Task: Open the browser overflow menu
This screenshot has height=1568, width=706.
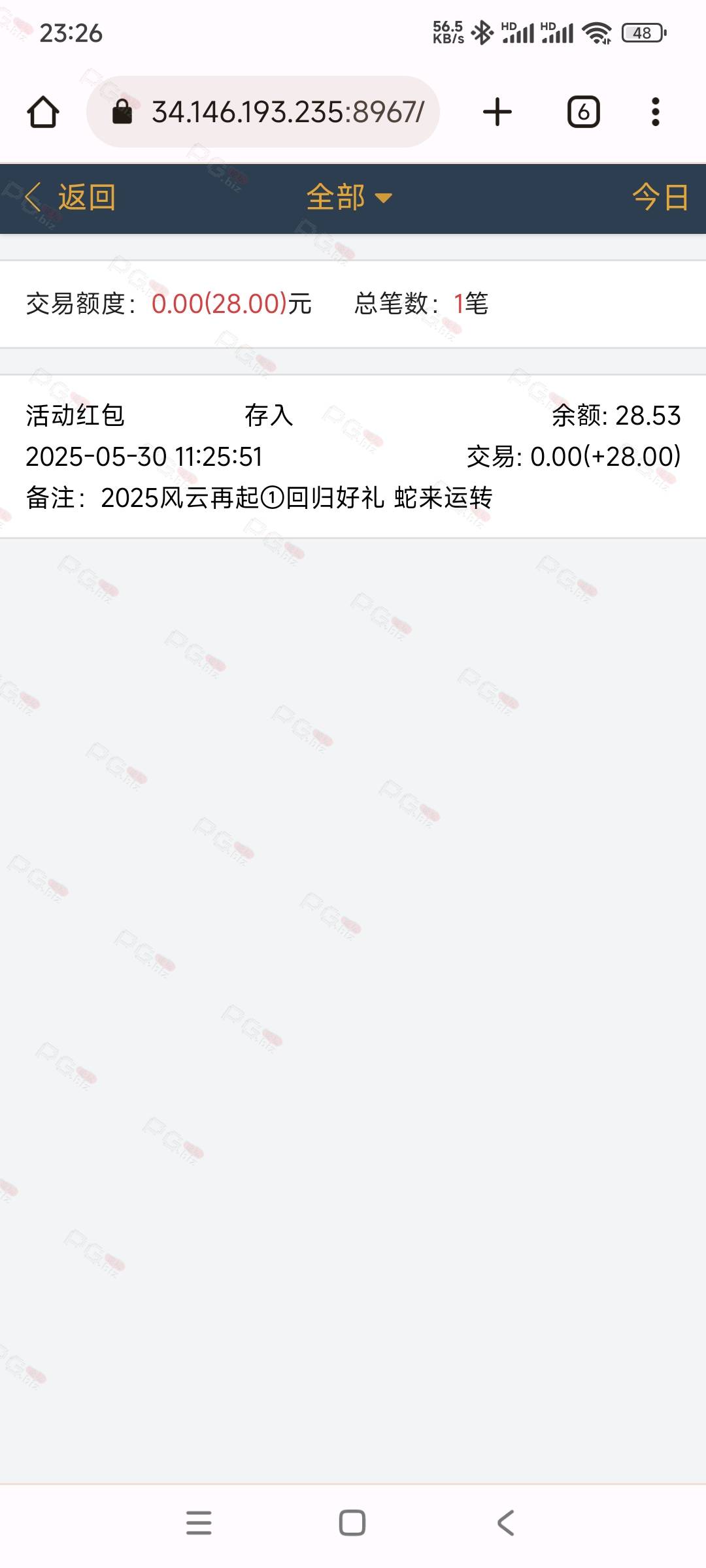Action: pos(656,112)
